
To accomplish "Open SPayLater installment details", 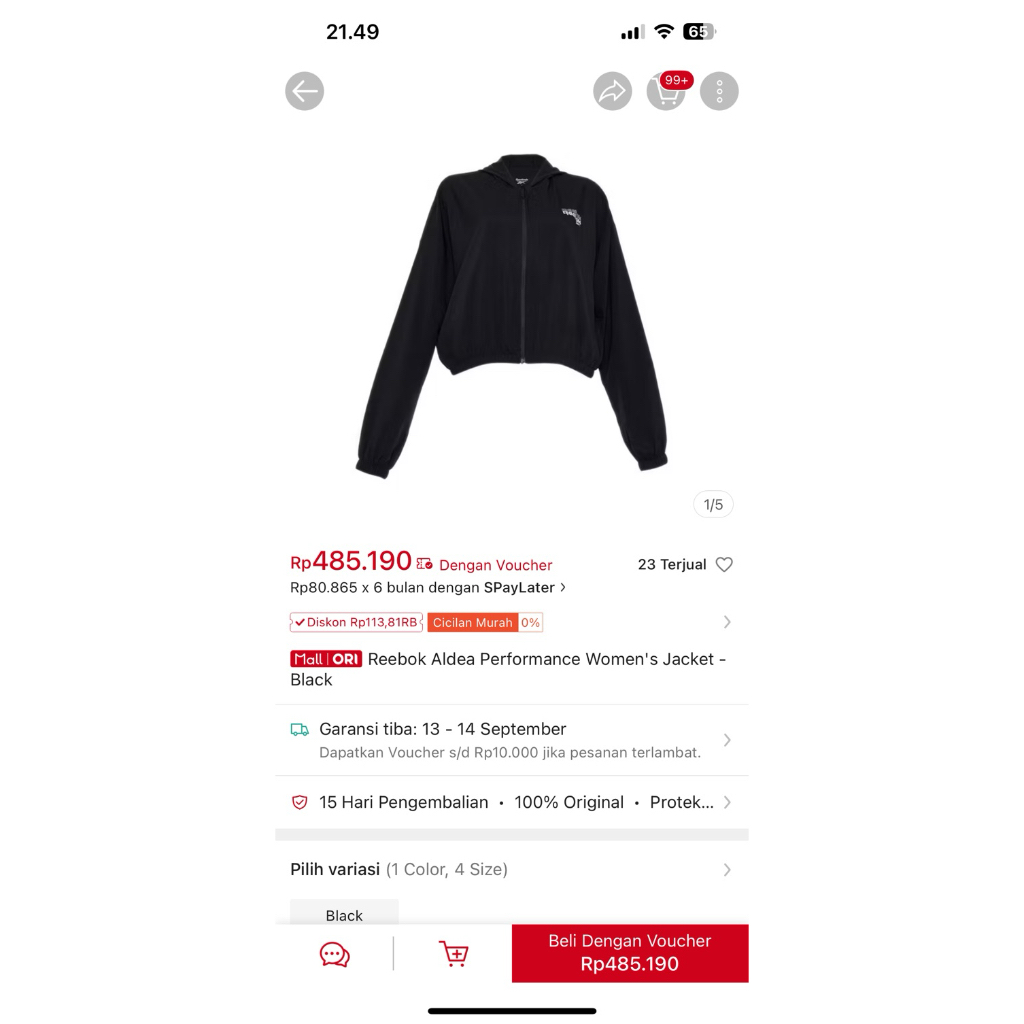I will coord(428,587).
